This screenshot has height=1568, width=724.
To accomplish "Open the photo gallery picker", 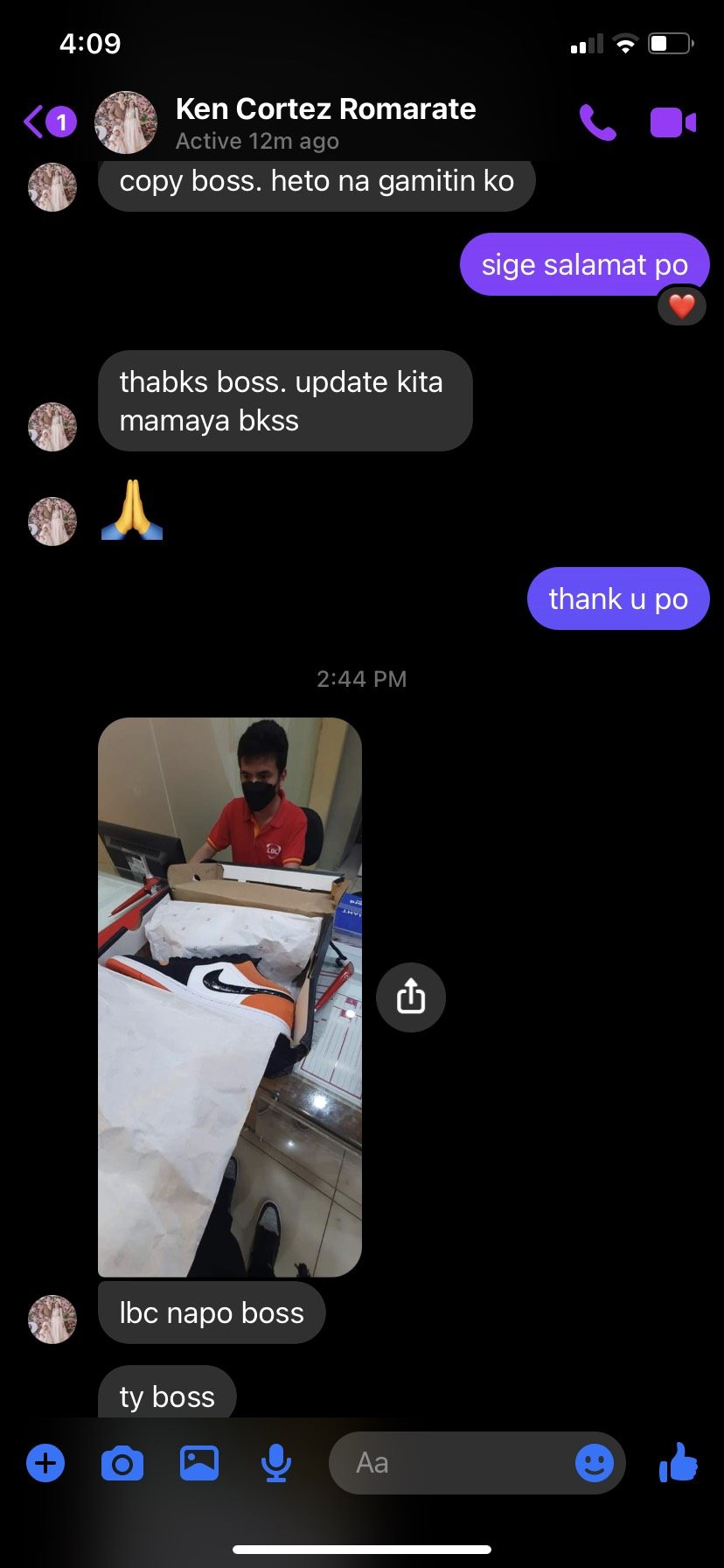I will [x=199, y=1463].
